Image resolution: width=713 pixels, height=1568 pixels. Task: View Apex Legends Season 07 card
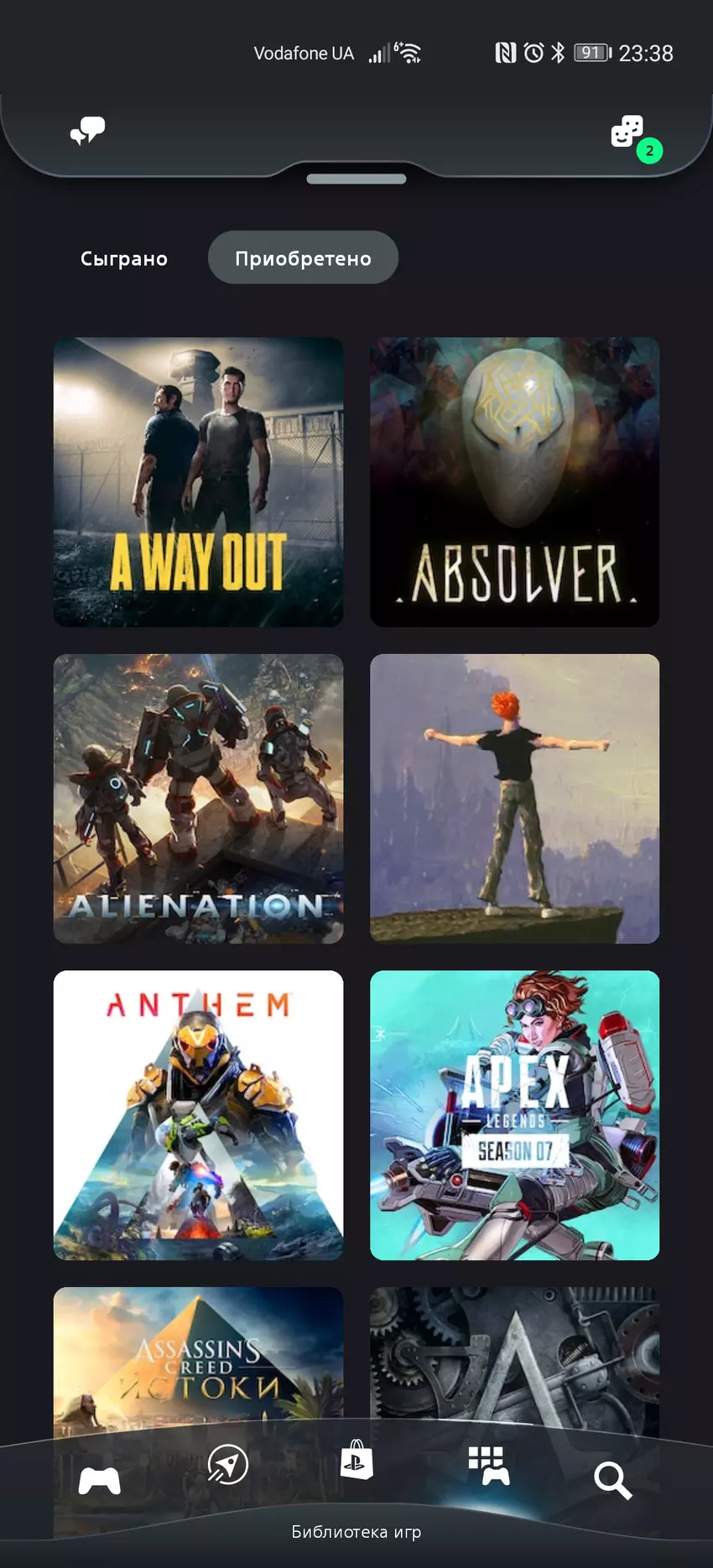[514, 1114]
